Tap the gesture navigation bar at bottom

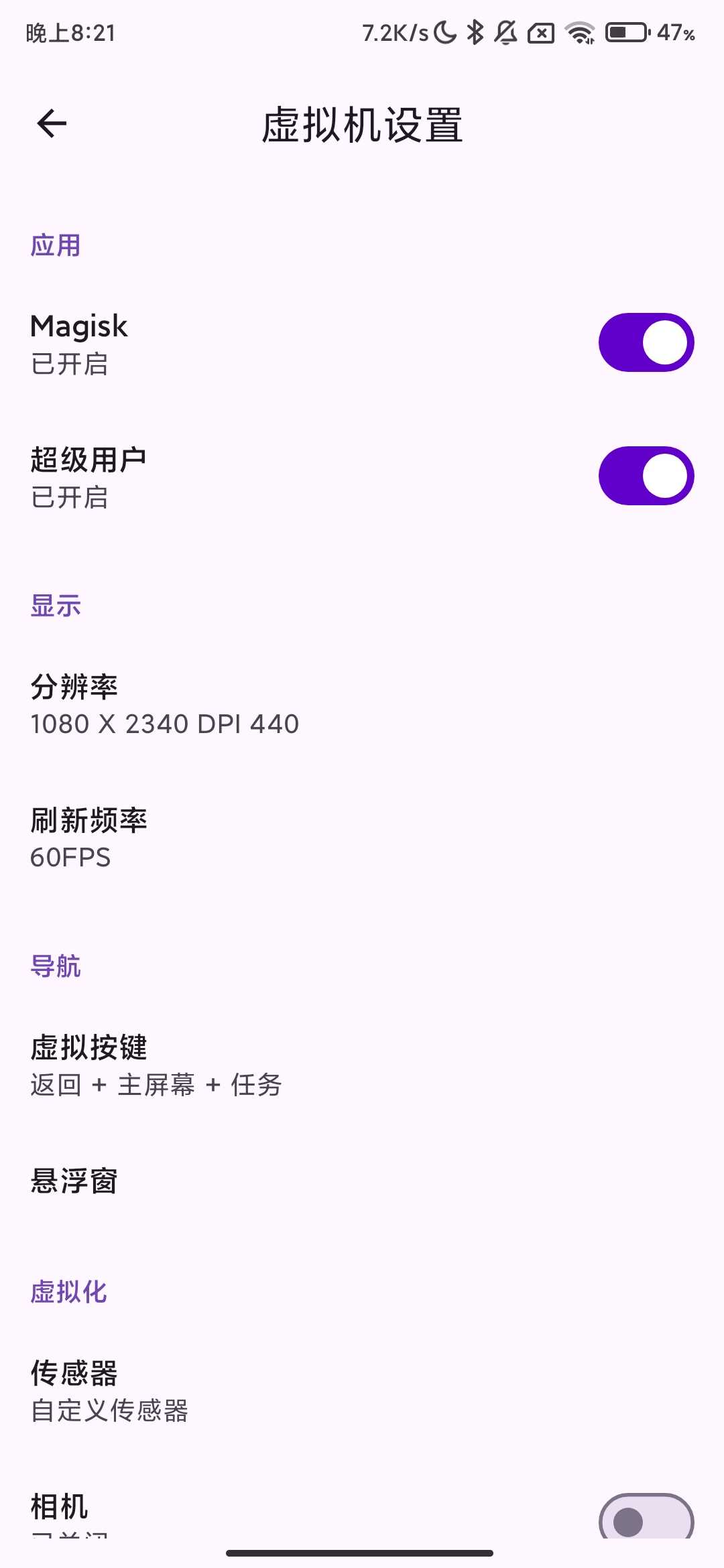click(x=362, y=1551)
